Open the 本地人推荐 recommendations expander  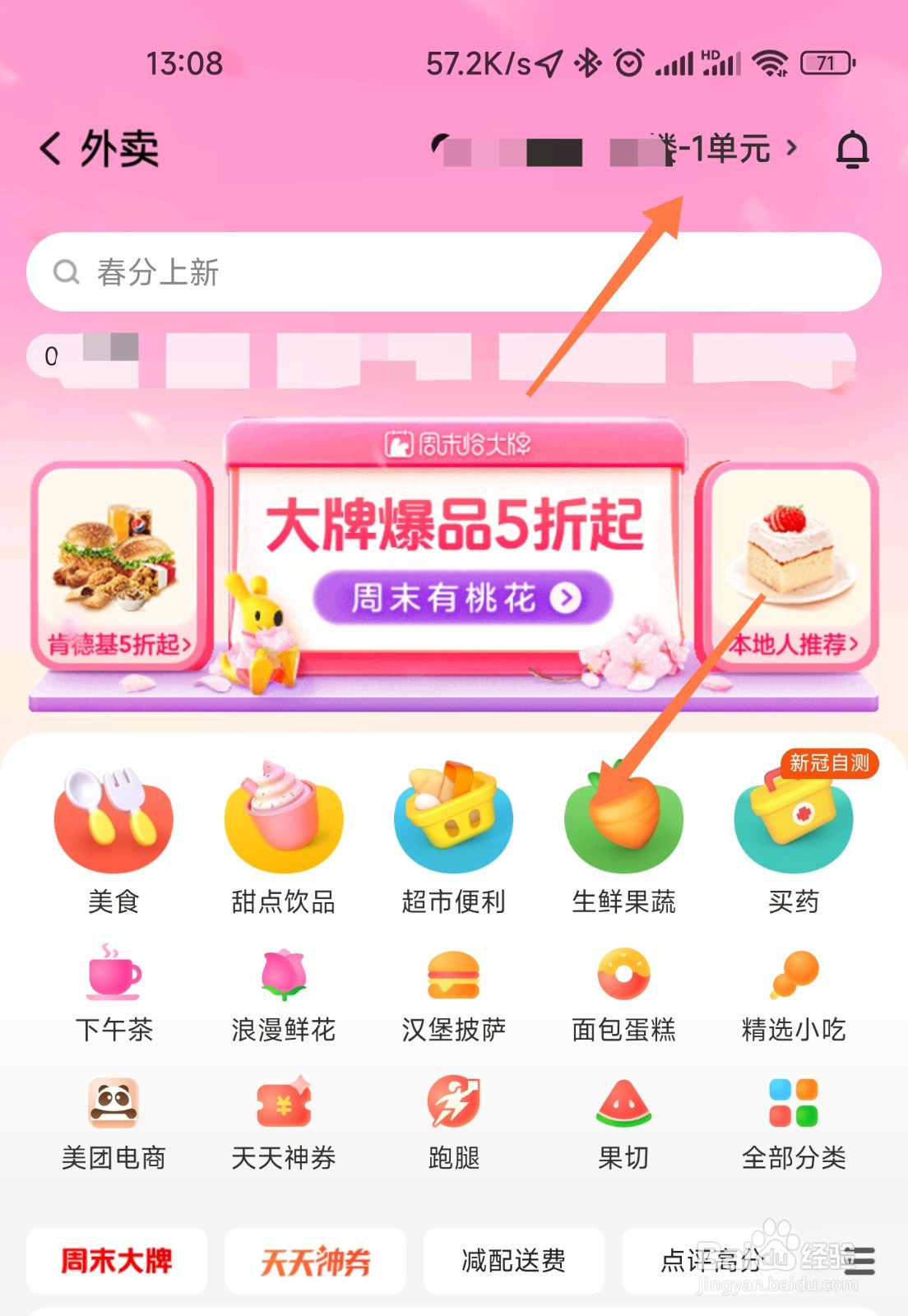point(791,646)
